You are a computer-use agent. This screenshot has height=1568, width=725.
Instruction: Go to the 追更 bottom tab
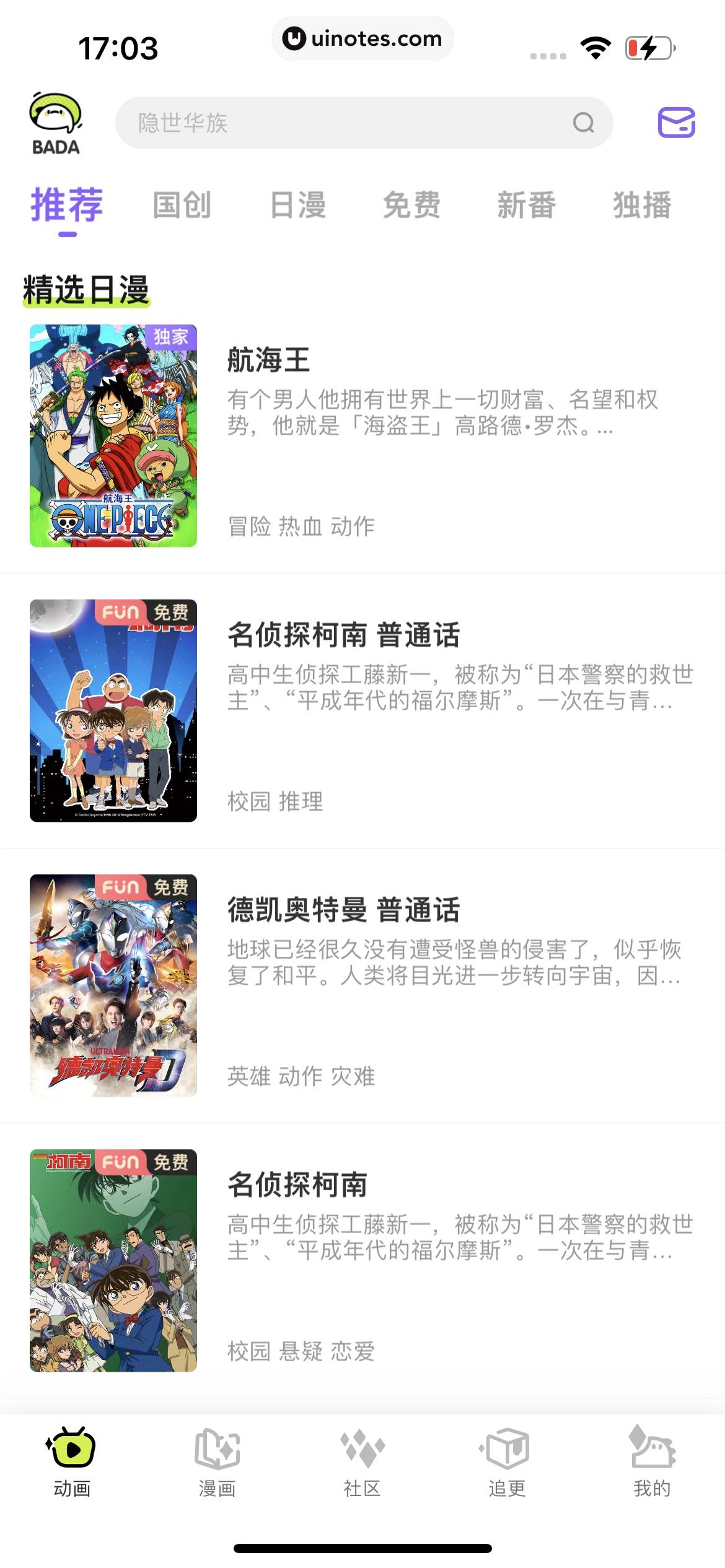507,1463
